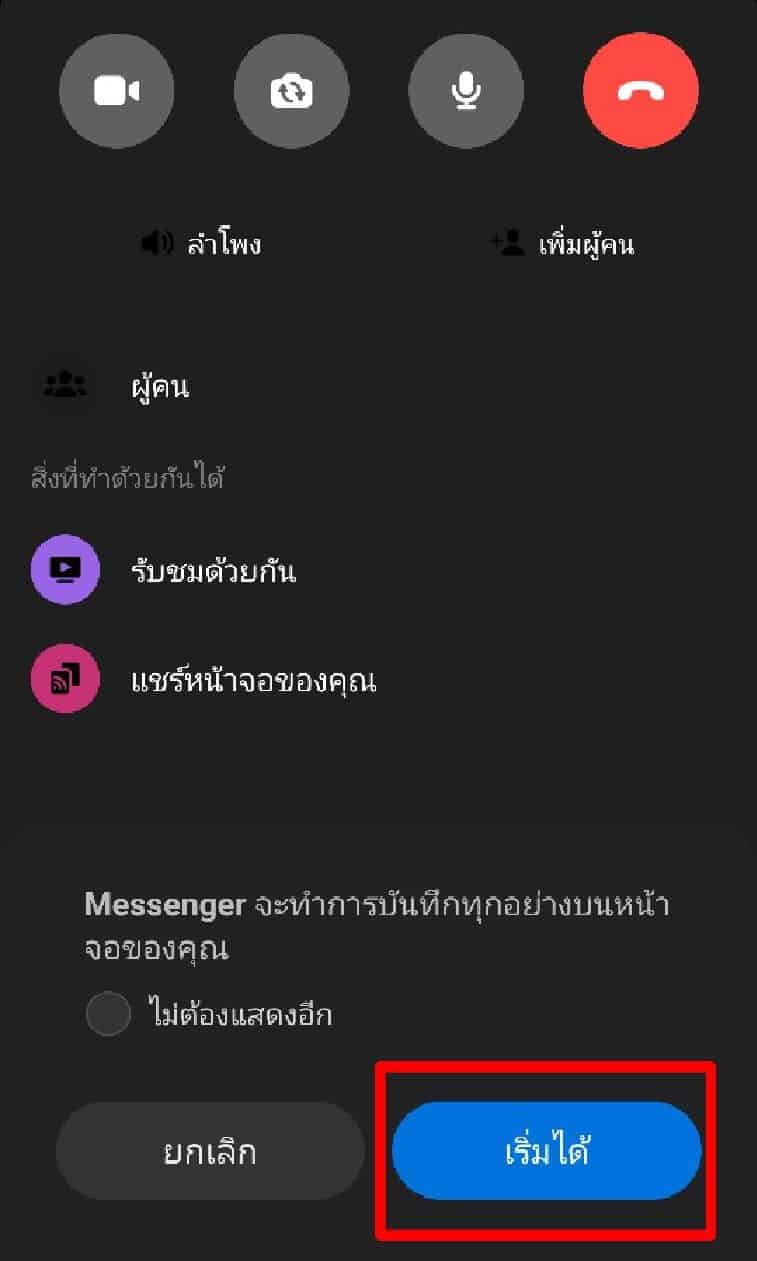Mute the microphone
The width and height of the screenshot is (757, 1261).
click(466, 90)
